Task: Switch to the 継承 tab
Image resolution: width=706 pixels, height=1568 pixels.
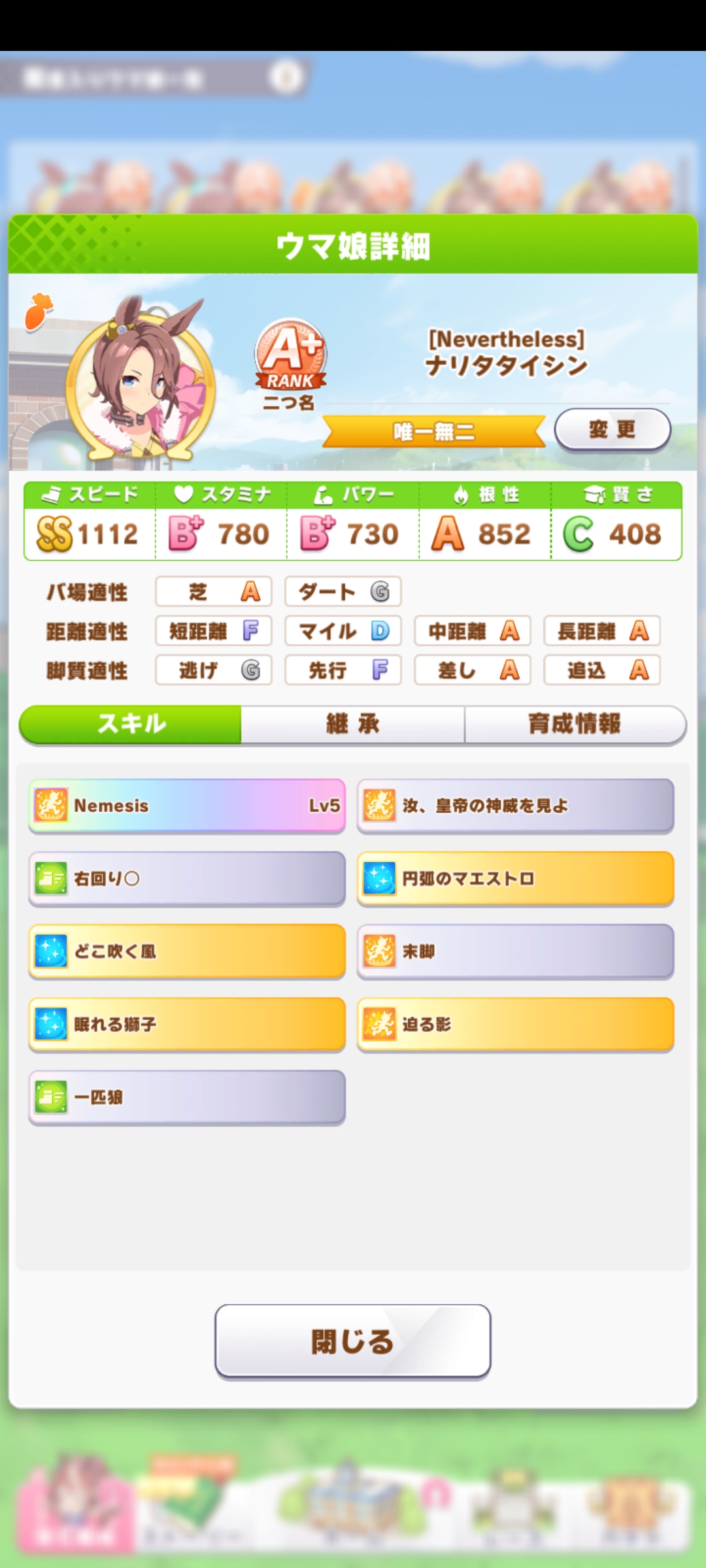Action: point(352,724)
